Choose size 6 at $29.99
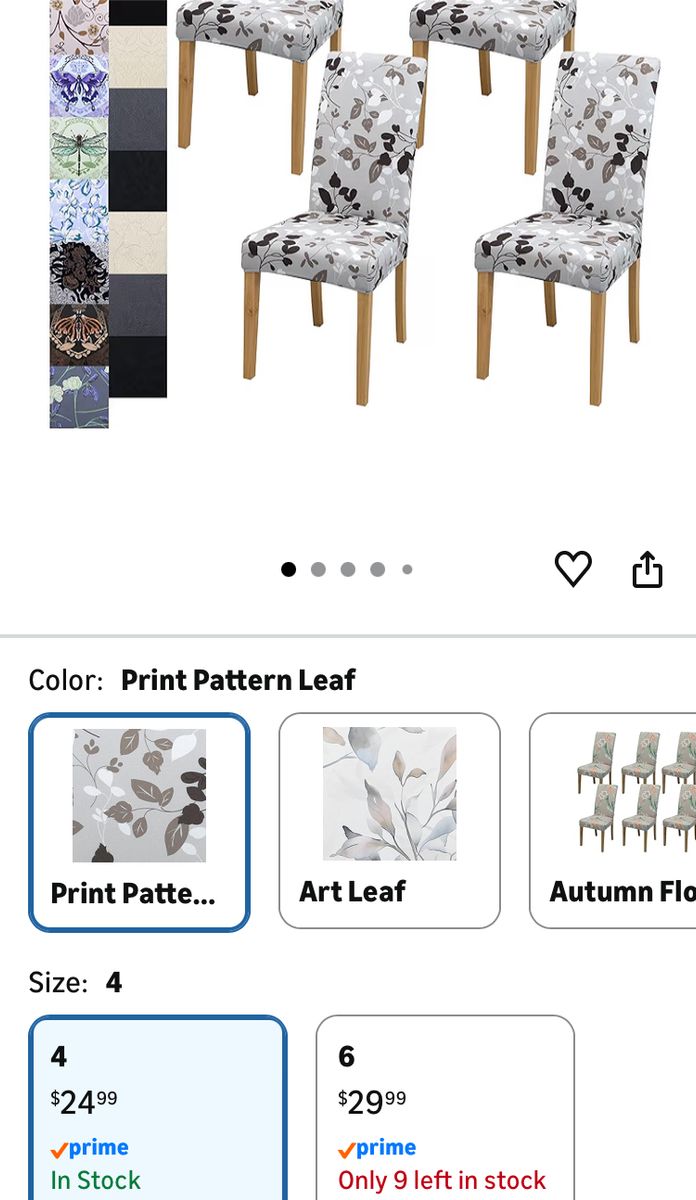This screenshot has width=696, height=1200. coord(445,1108)
